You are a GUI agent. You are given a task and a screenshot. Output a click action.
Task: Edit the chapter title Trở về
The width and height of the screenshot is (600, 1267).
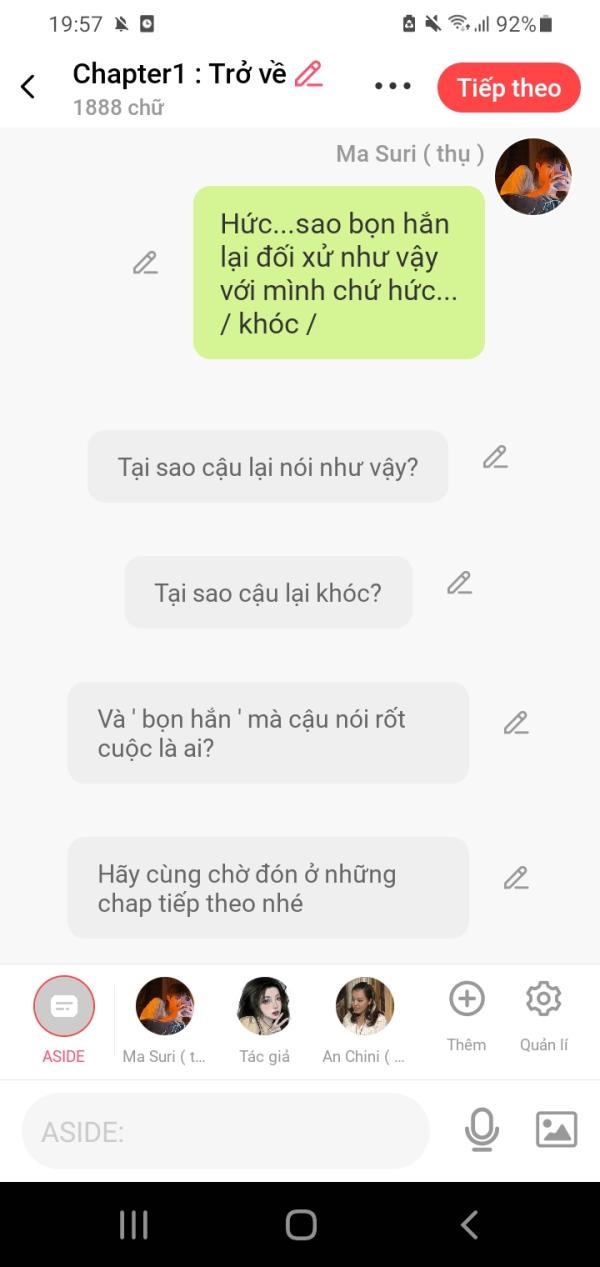[309, 74]
